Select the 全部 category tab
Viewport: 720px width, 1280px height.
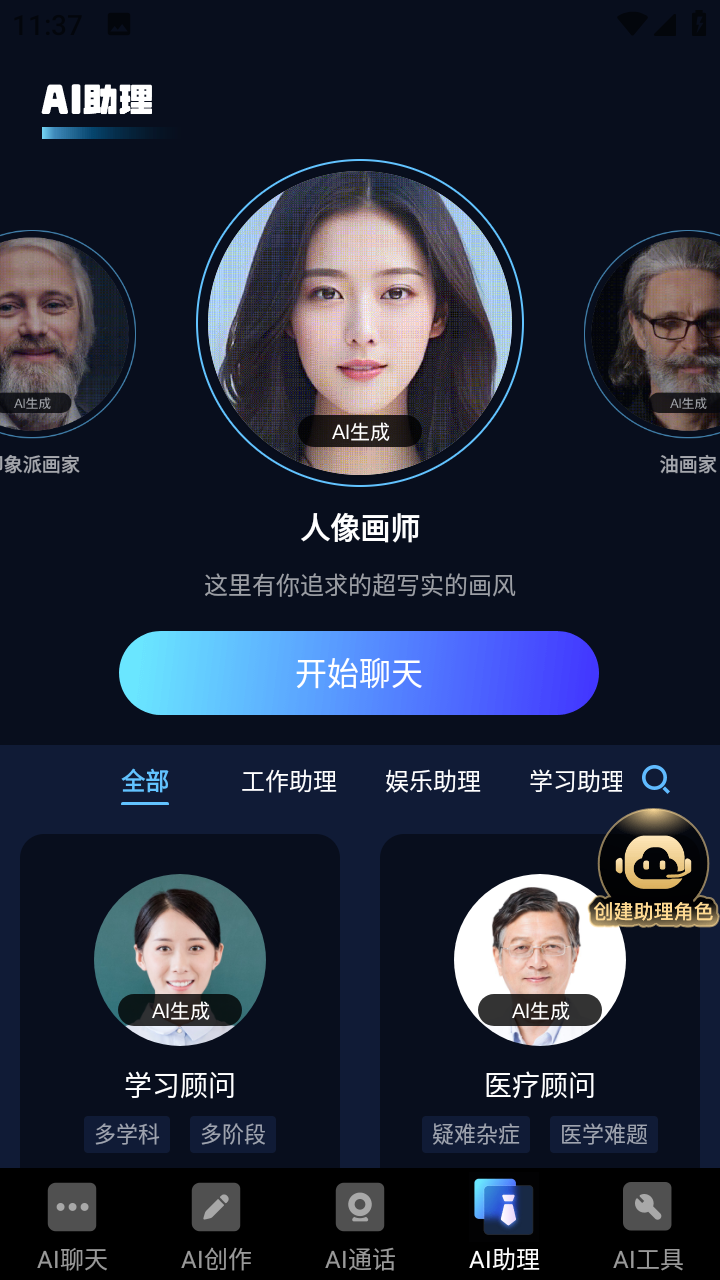click(145, 781)
